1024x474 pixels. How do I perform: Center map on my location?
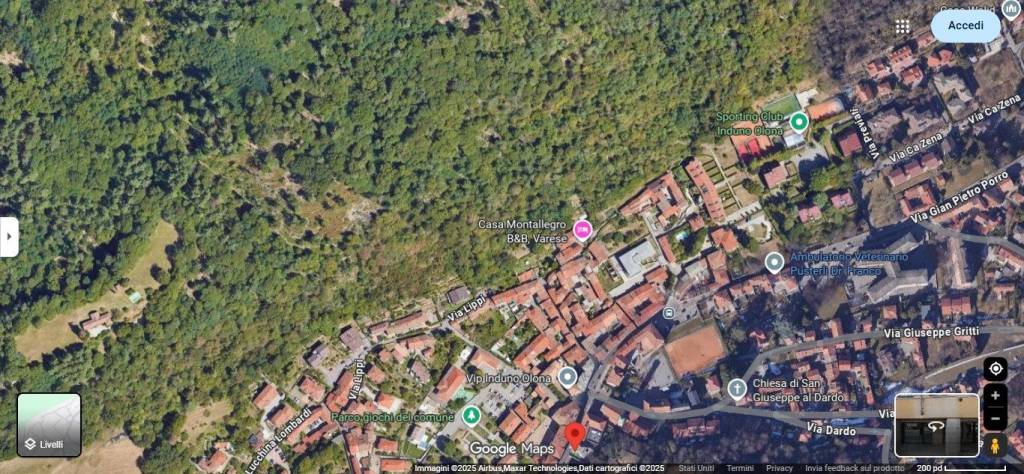tap(995, 369)
